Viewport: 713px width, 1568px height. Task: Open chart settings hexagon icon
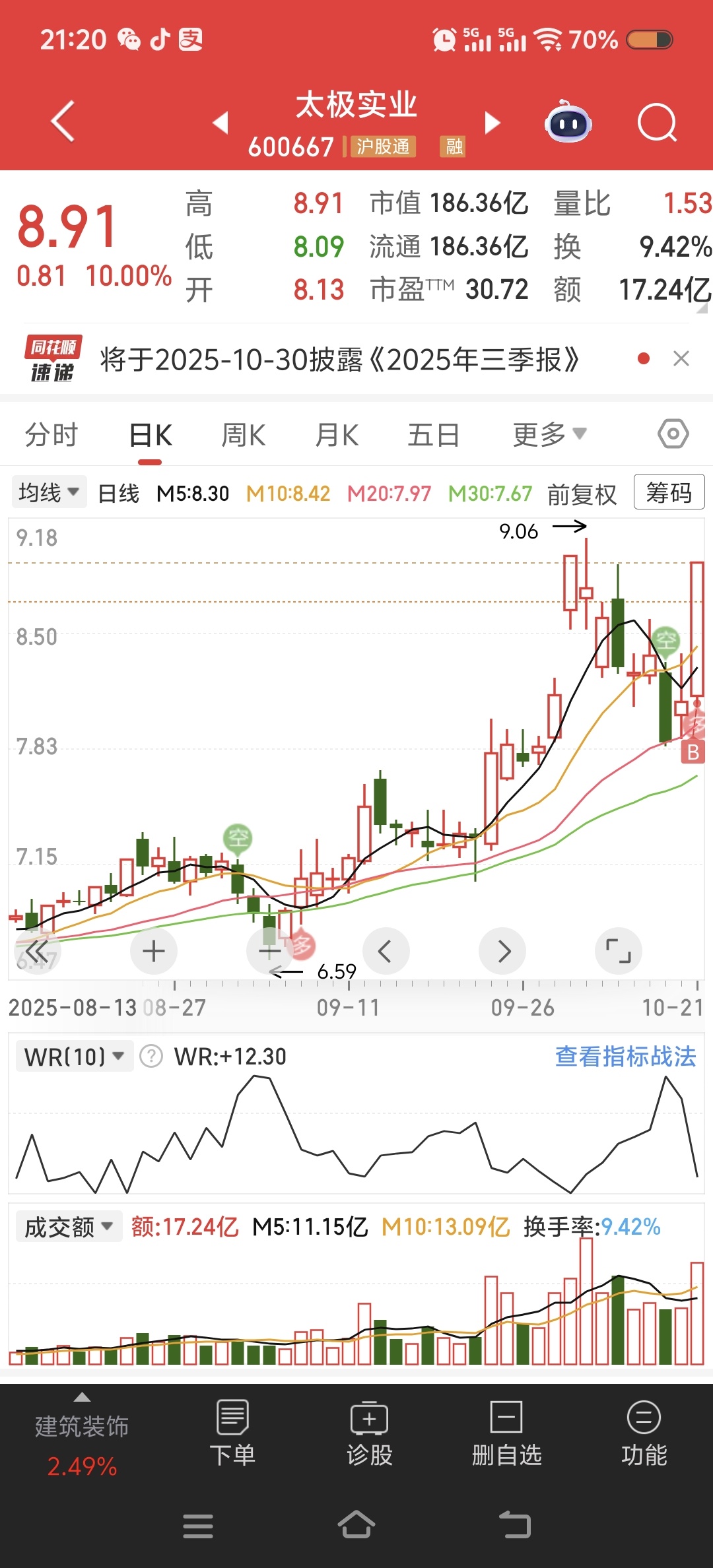(673, 434)
